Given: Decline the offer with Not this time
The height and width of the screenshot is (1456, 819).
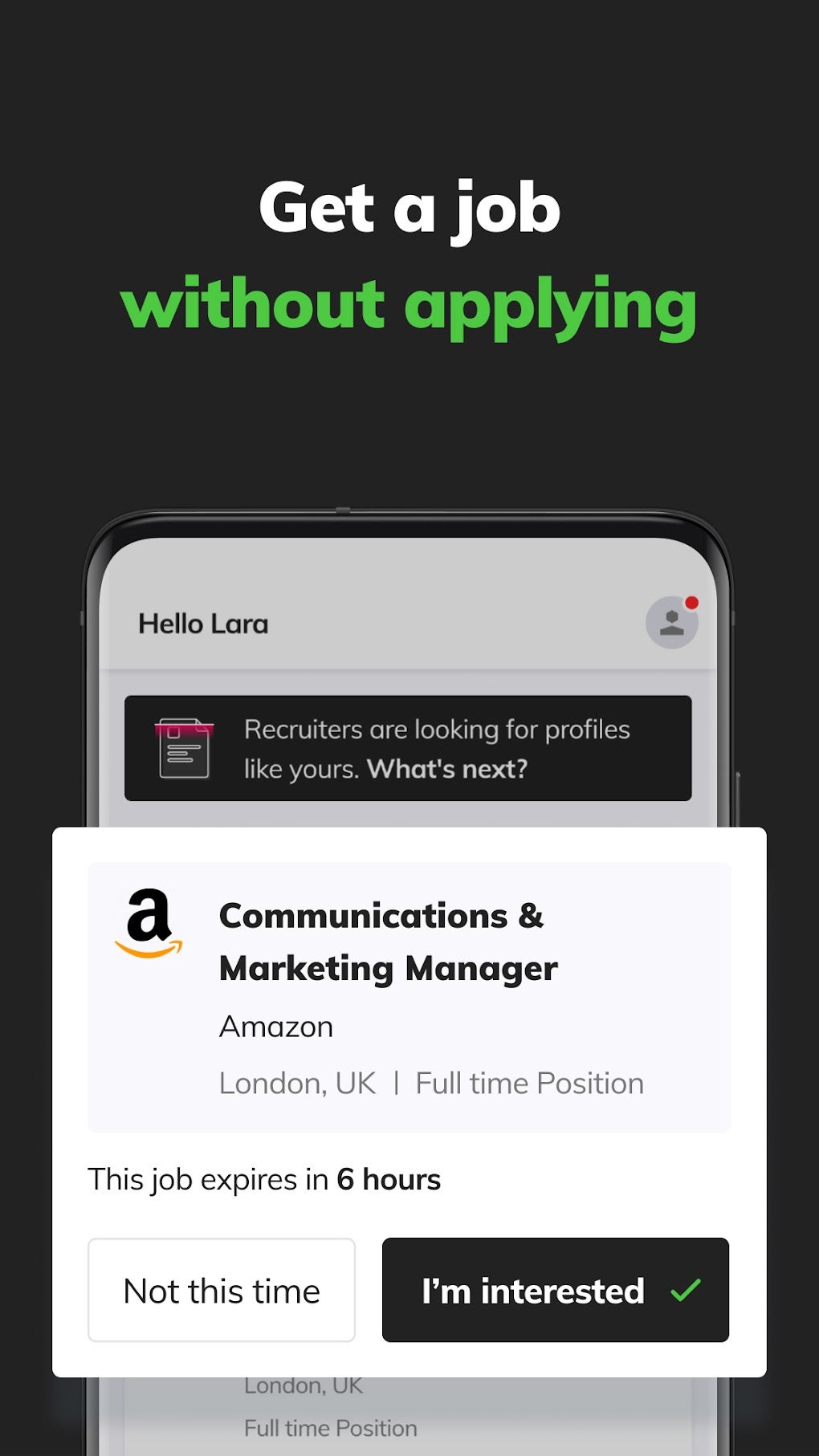Looking at the screenshot, I should click(221, 1290).
